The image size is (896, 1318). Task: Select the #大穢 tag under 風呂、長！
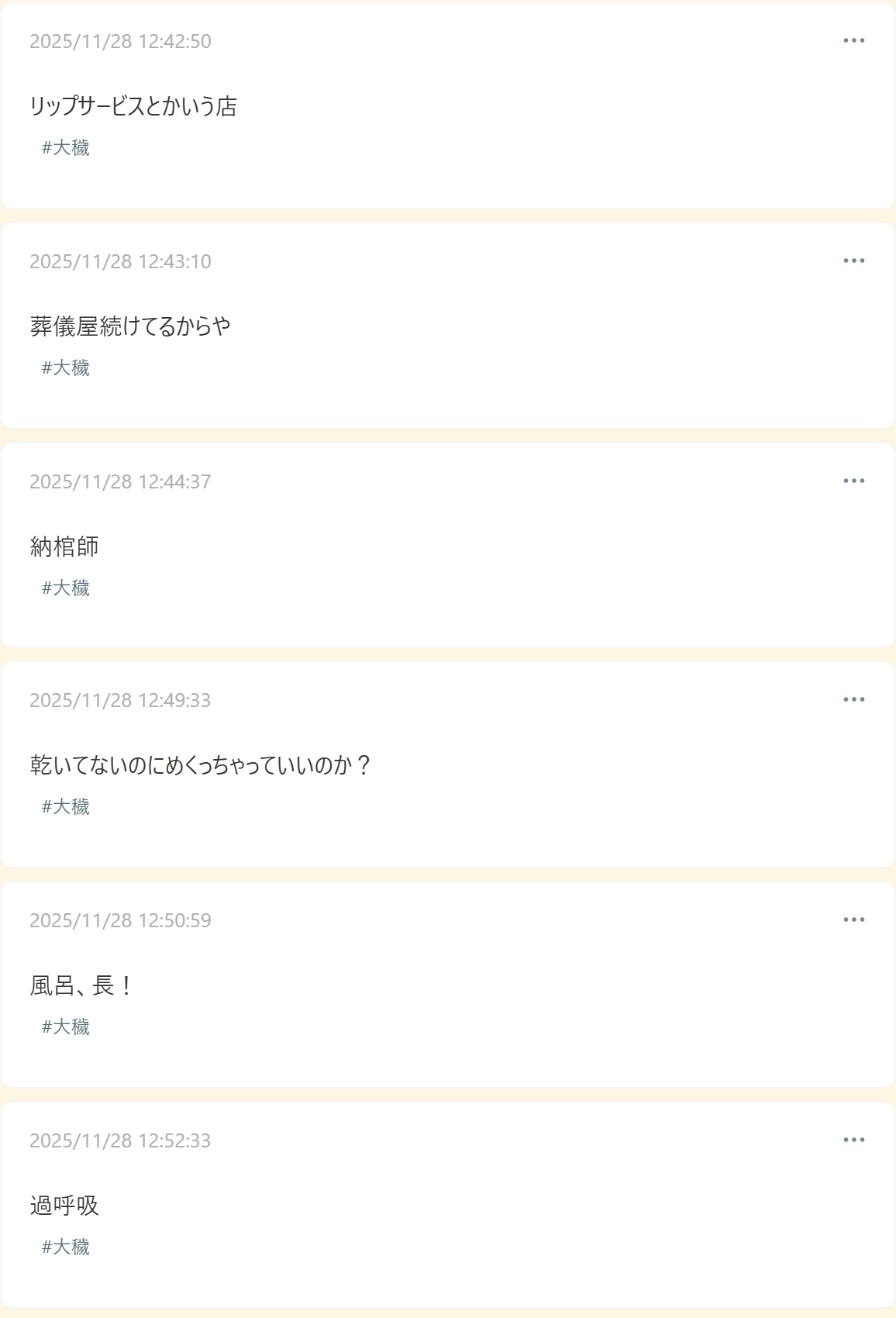(66, 1026)
